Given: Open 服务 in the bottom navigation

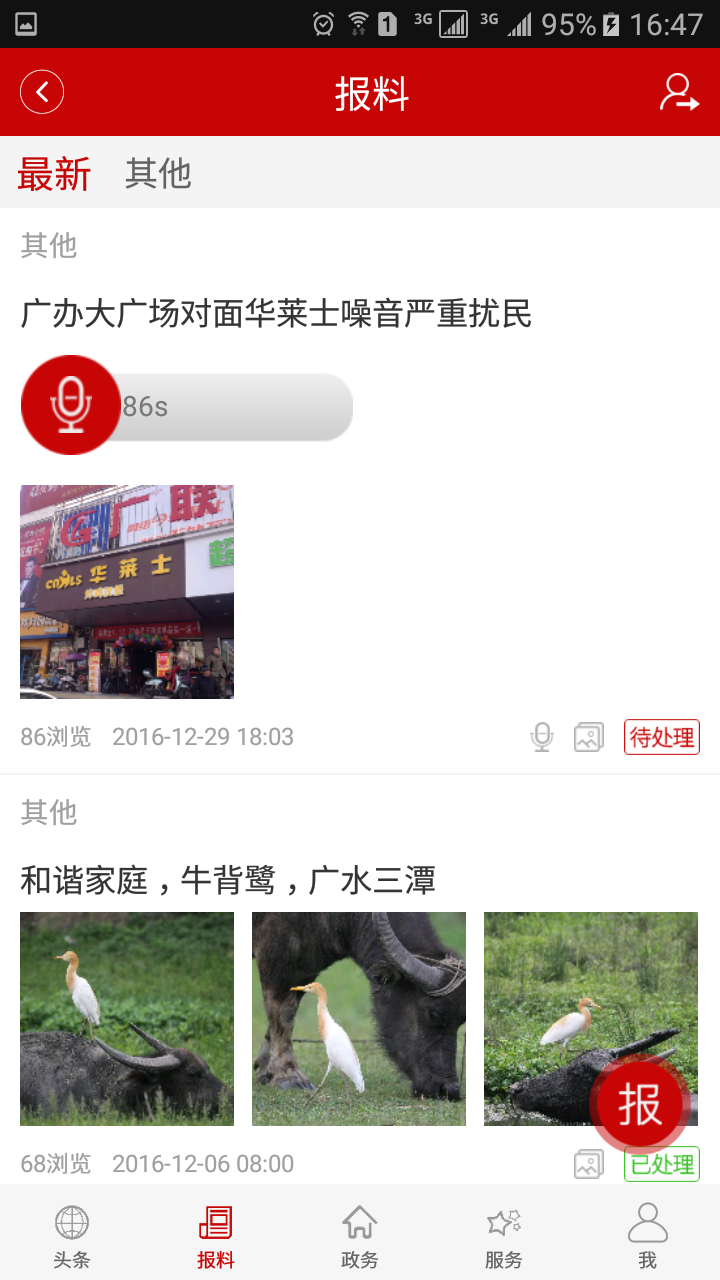Looking at the screenshot, I should 504,1232.
